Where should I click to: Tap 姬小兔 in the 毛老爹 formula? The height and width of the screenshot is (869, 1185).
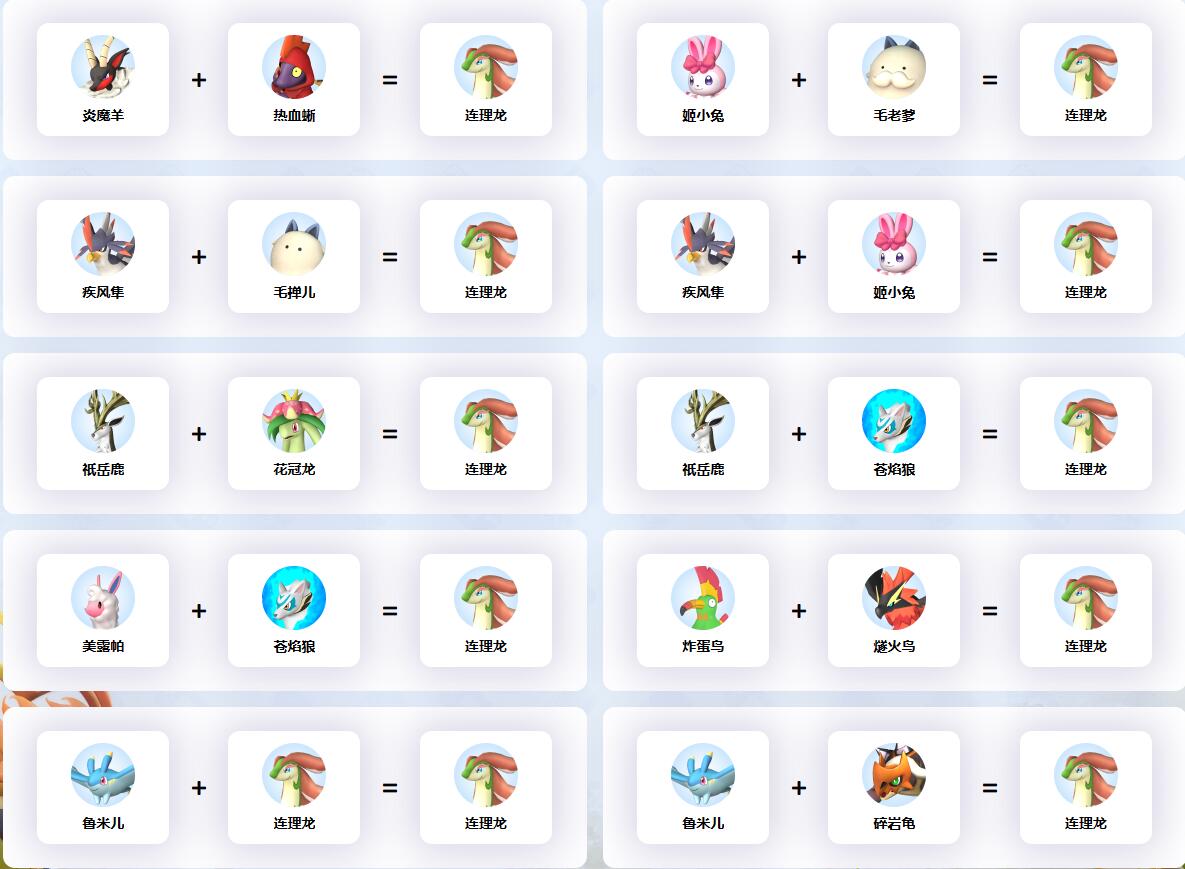click(703, 80)
